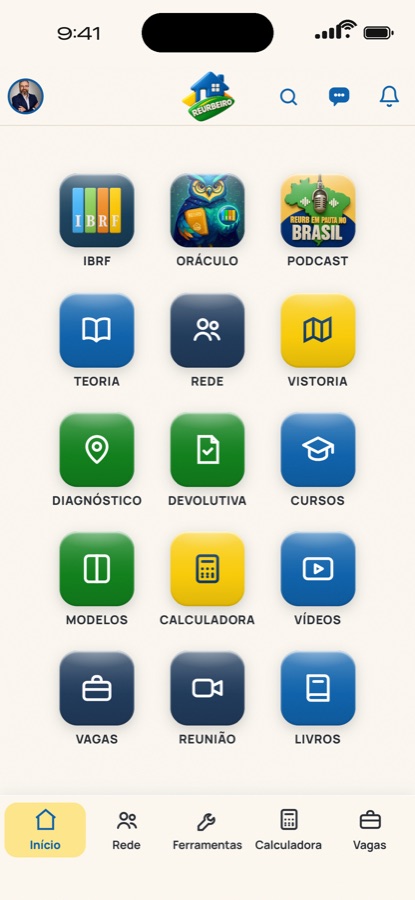Open the Reunião video camera tile
The height and width of the screenshot is (900, 415).
click(x=207, y=689)
